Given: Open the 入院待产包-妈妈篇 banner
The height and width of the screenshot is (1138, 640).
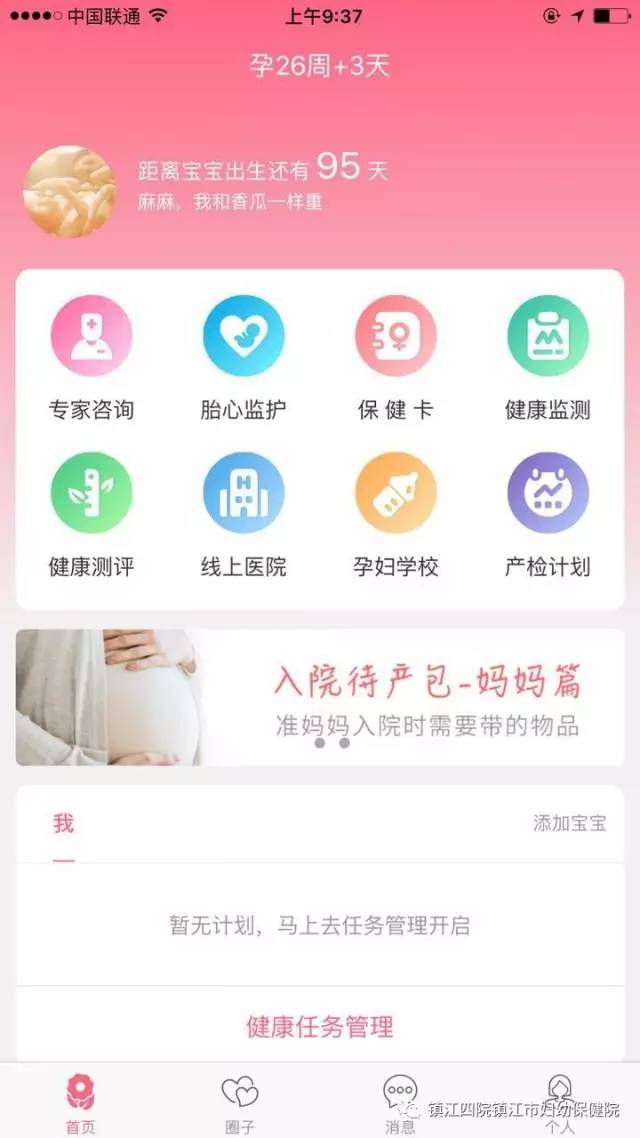Looking at the screenshot, I should click(x=320, y=697).
